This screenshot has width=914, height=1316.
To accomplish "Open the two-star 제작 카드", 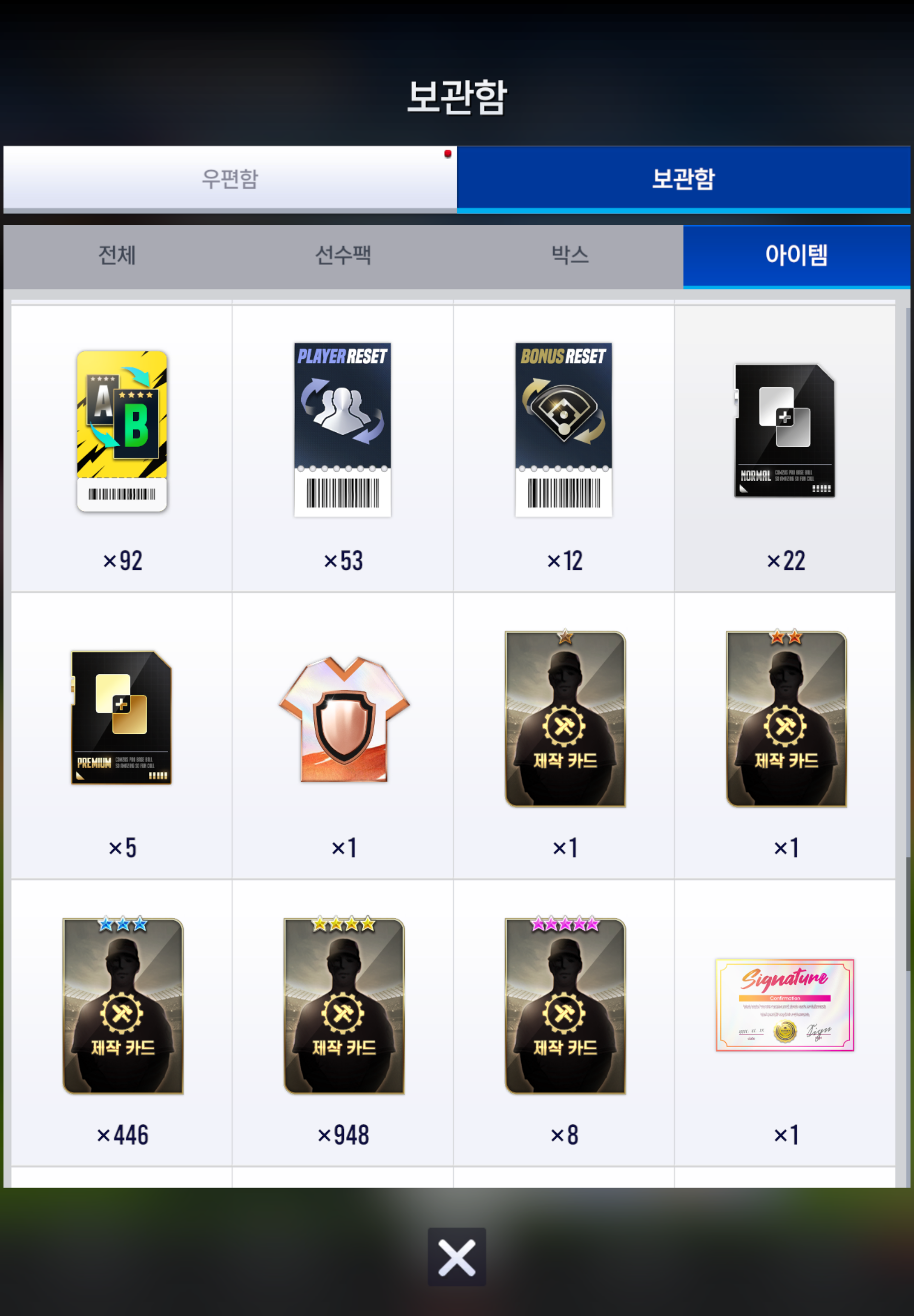I will (x=786, y=719).
